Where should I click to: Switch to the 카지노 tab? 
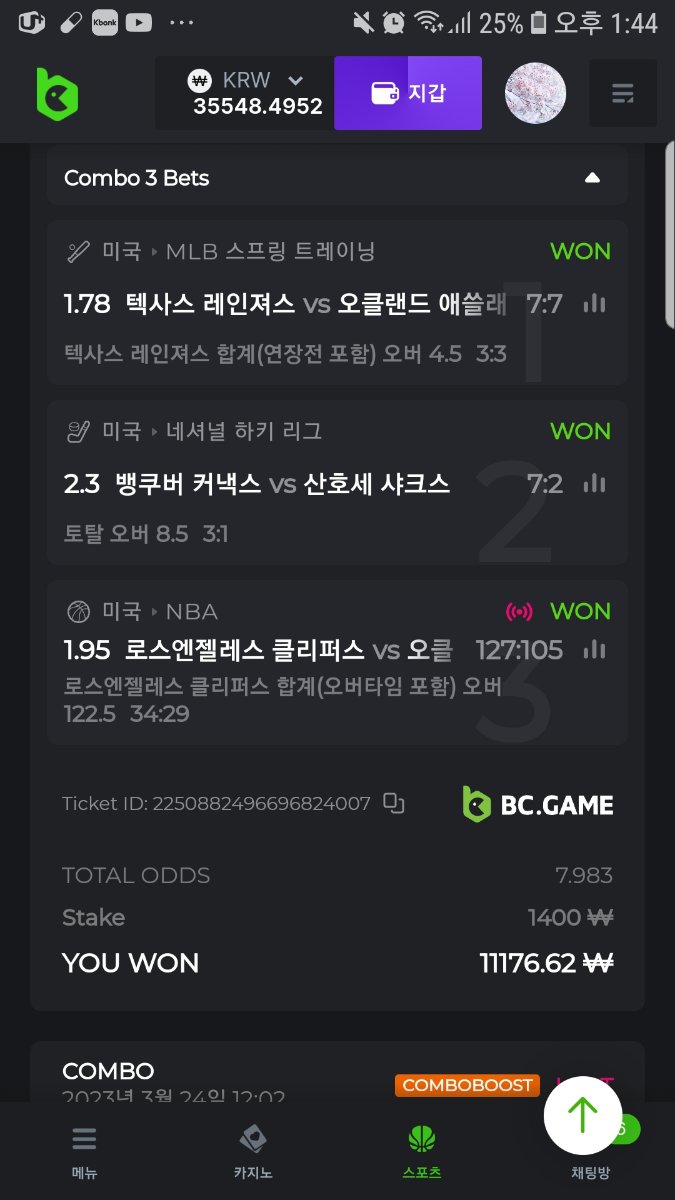tap(253, 1151)
